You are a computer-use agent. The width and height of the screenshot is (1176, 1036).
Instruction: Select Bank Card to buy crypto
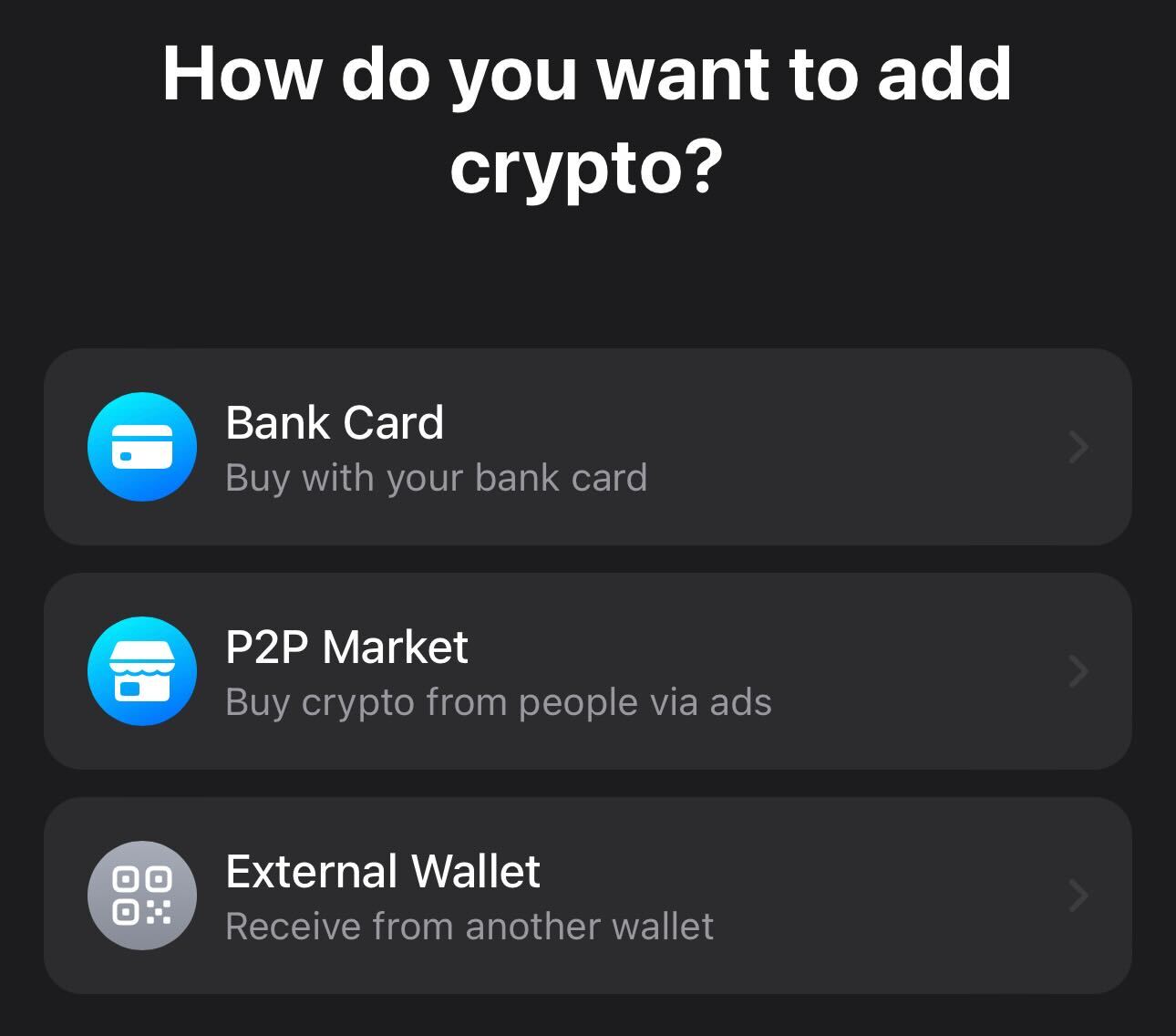[x=587, y=447]
